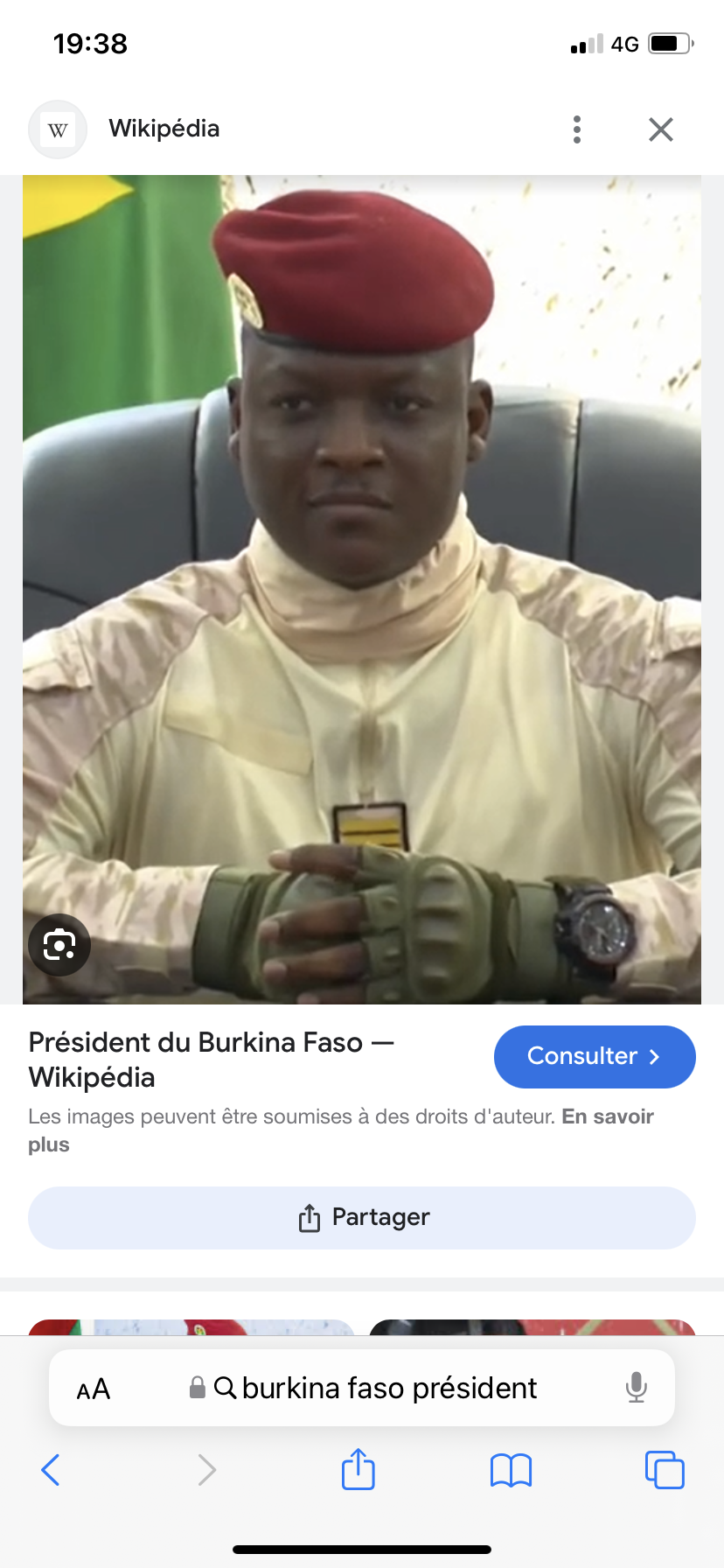Open the En savoir plus link
This screenshot has height=1568, width=724.
pos(607,1117)
